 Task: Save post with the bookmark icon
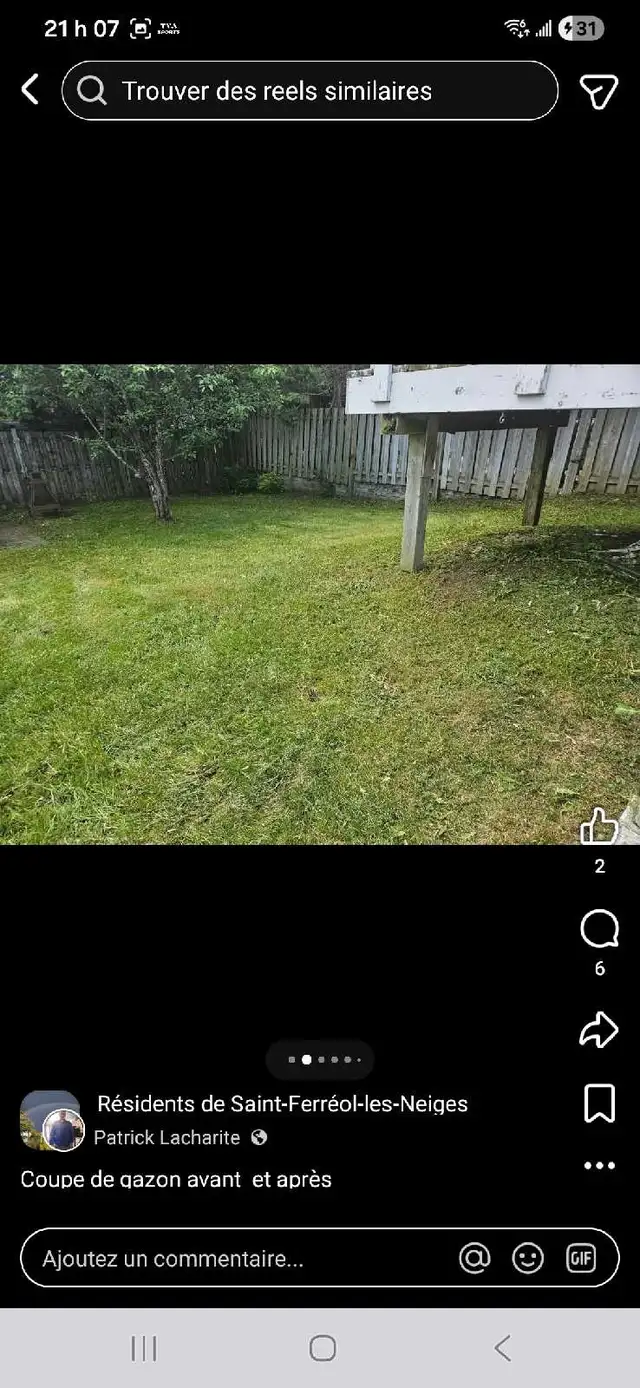pyautogui.click(x=599, y=1104)
